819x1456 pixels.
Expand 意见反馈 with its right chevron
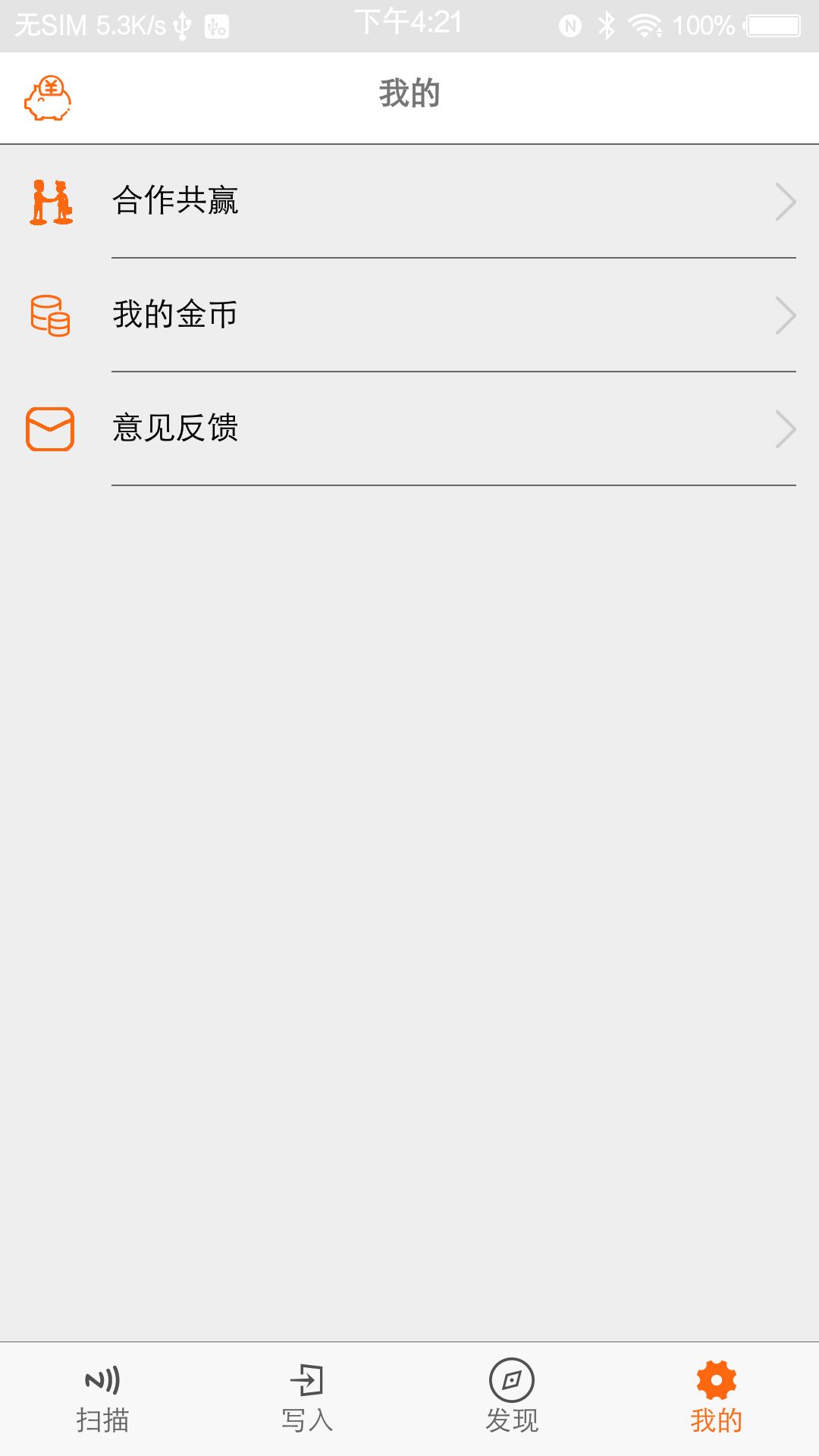(786, 429)
